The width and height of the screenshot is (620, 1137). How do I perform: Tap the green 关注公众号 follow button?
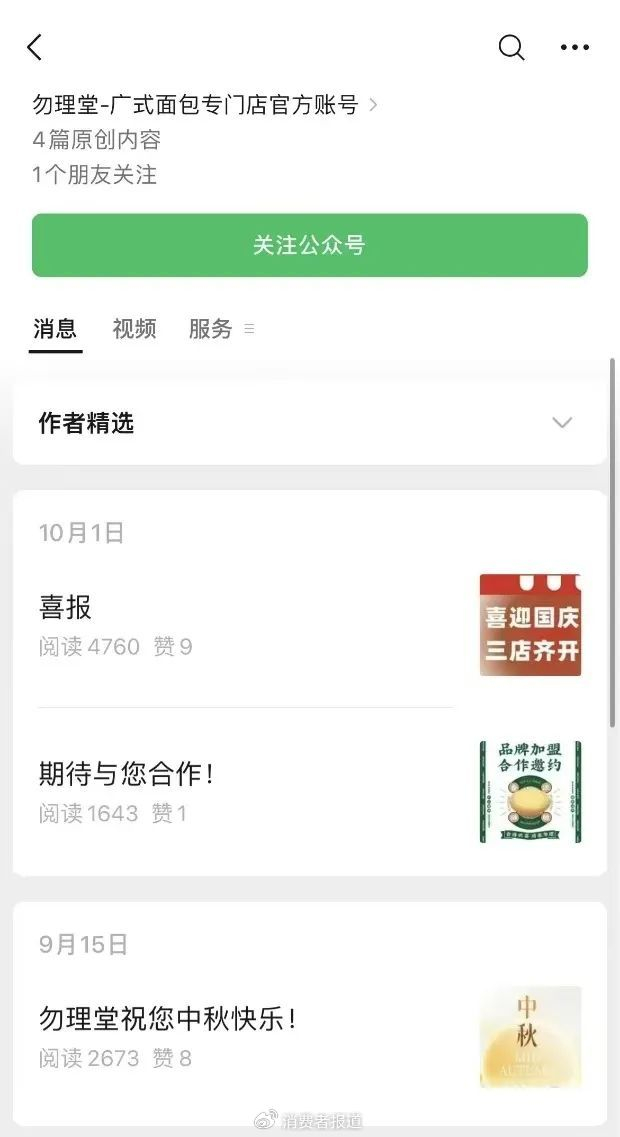pyautogui.click(x=310, y=245)
